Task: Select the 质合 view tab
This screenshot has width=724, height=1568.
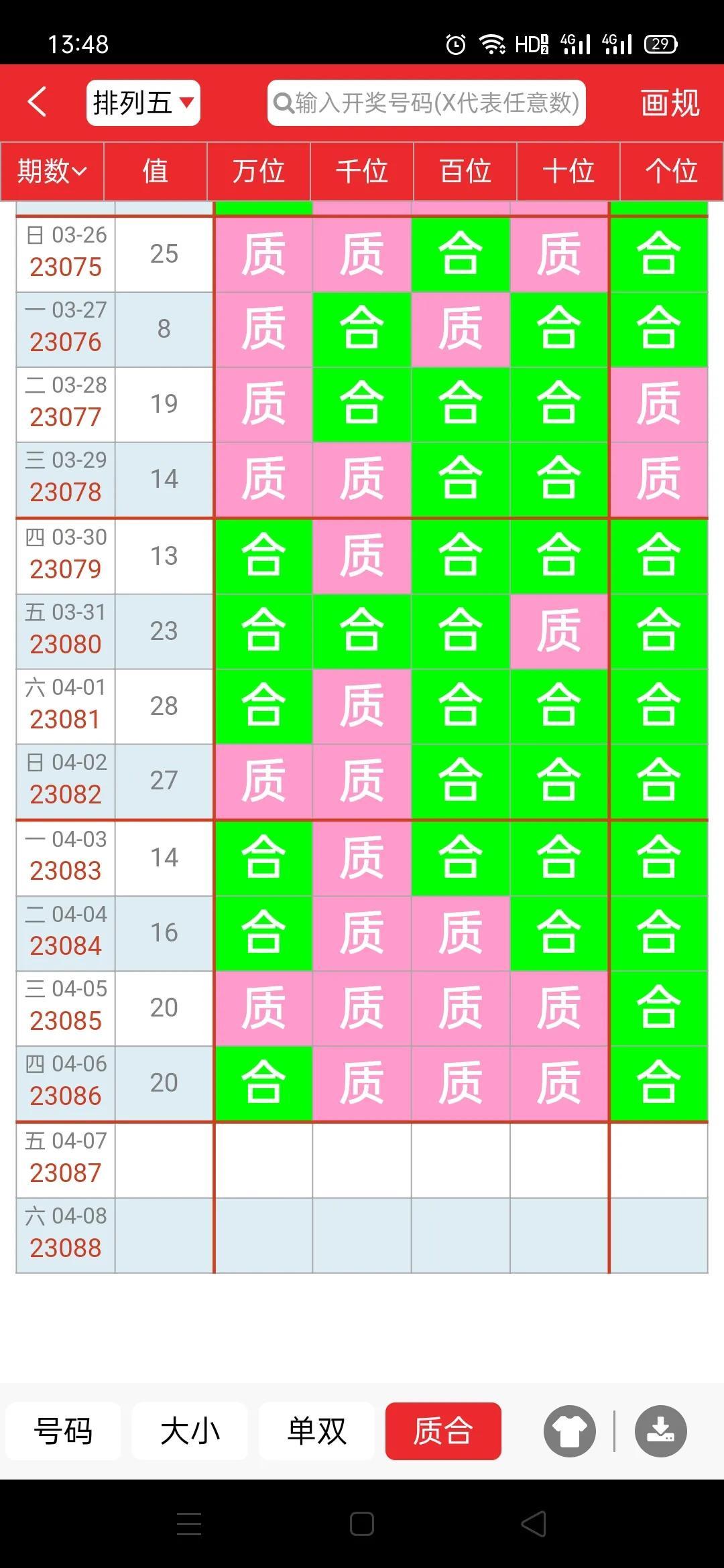Action: pyautogui.click(x=443, y=1431)
